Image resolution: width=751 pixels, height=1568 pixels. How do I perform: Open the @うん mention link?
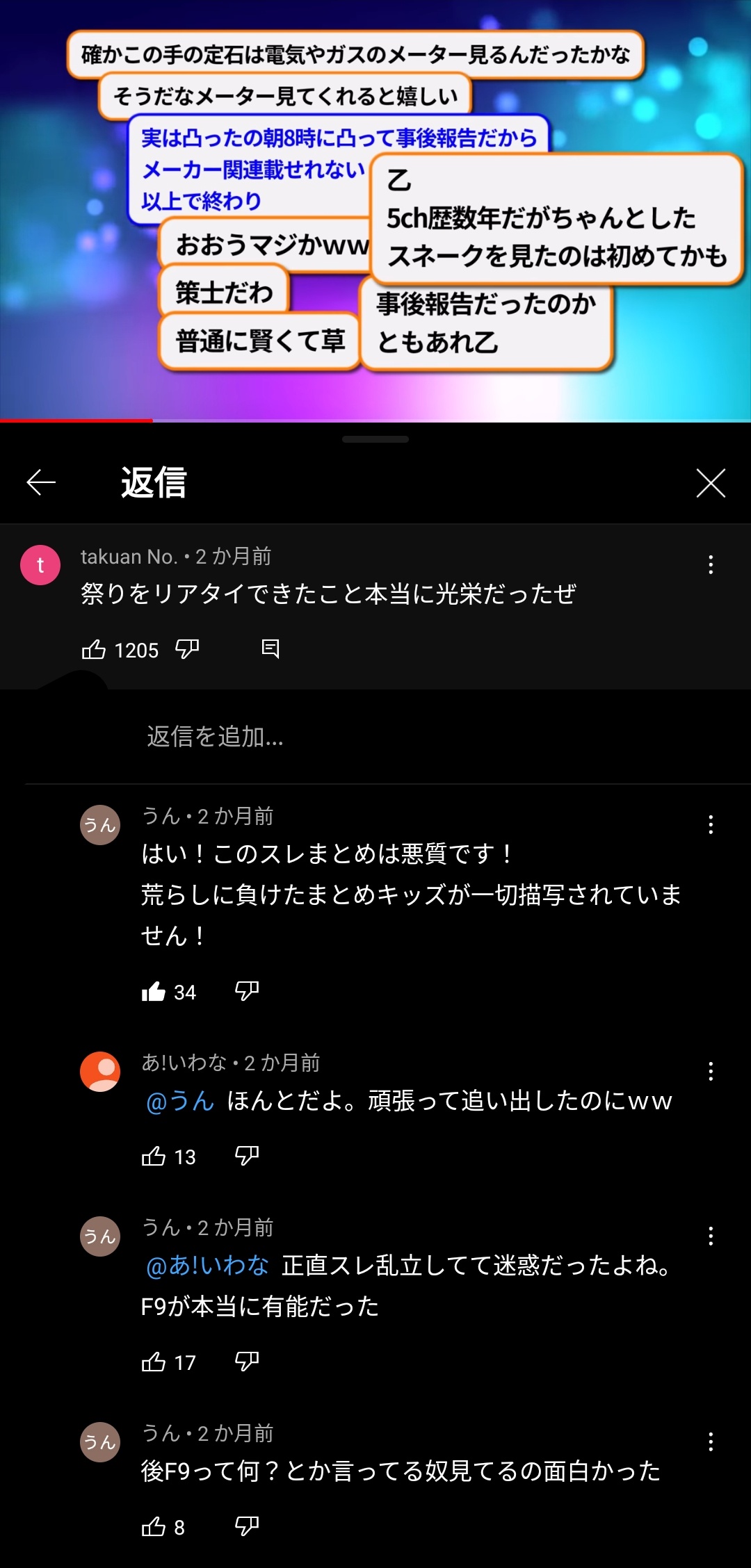click(180, 1102)
